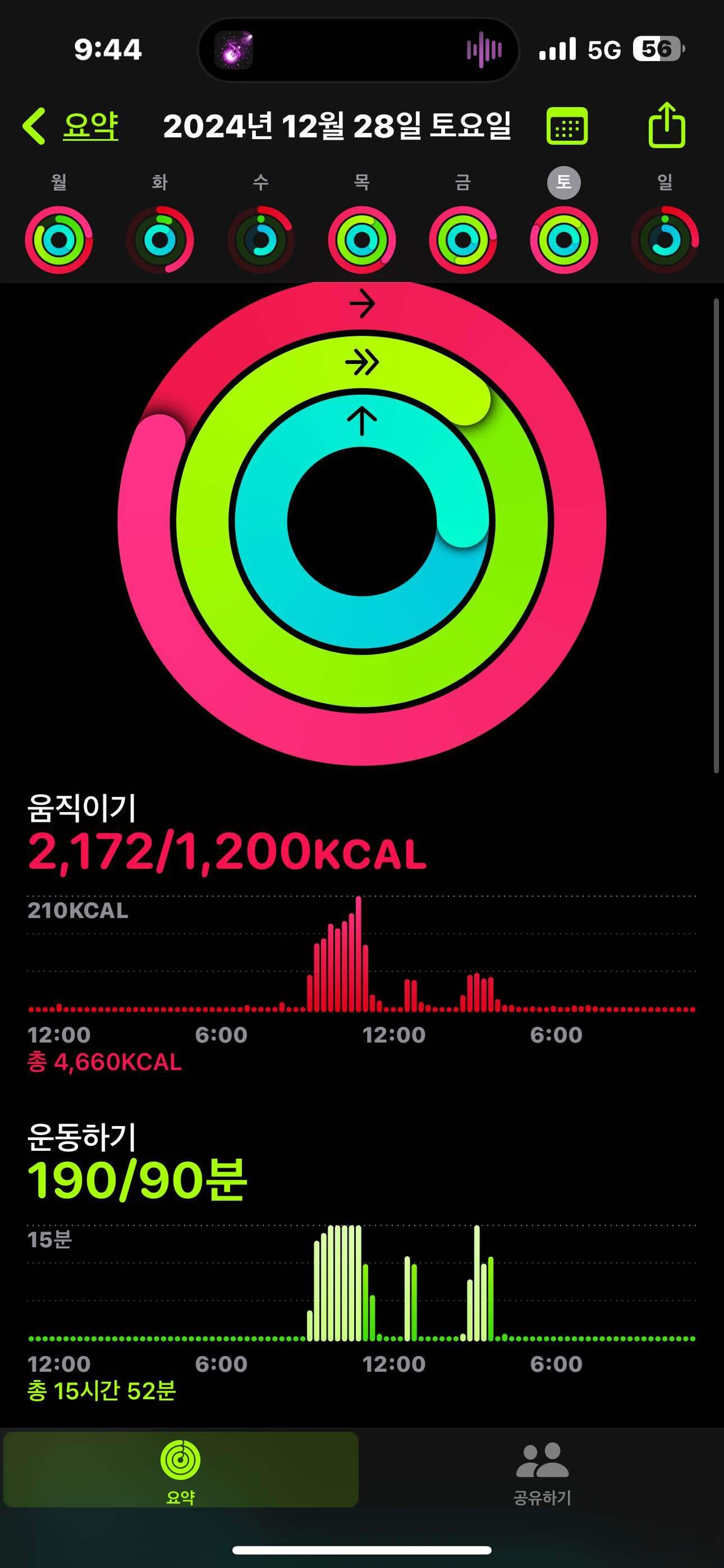The height and width of the screenshot is (1568, 724).
Task: Open Monday's (월) activity ring
Action: tap(58, 239)
